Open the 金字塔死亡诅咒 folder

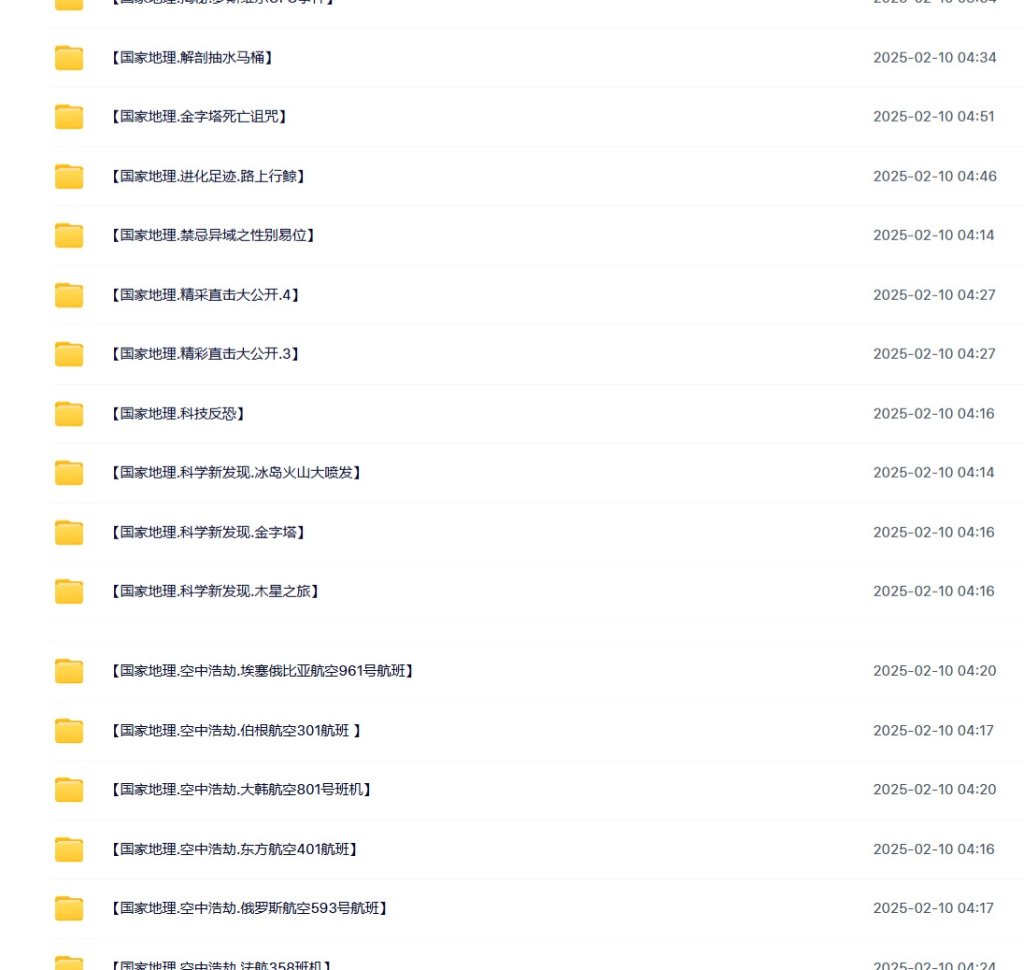tap(198, 117)
